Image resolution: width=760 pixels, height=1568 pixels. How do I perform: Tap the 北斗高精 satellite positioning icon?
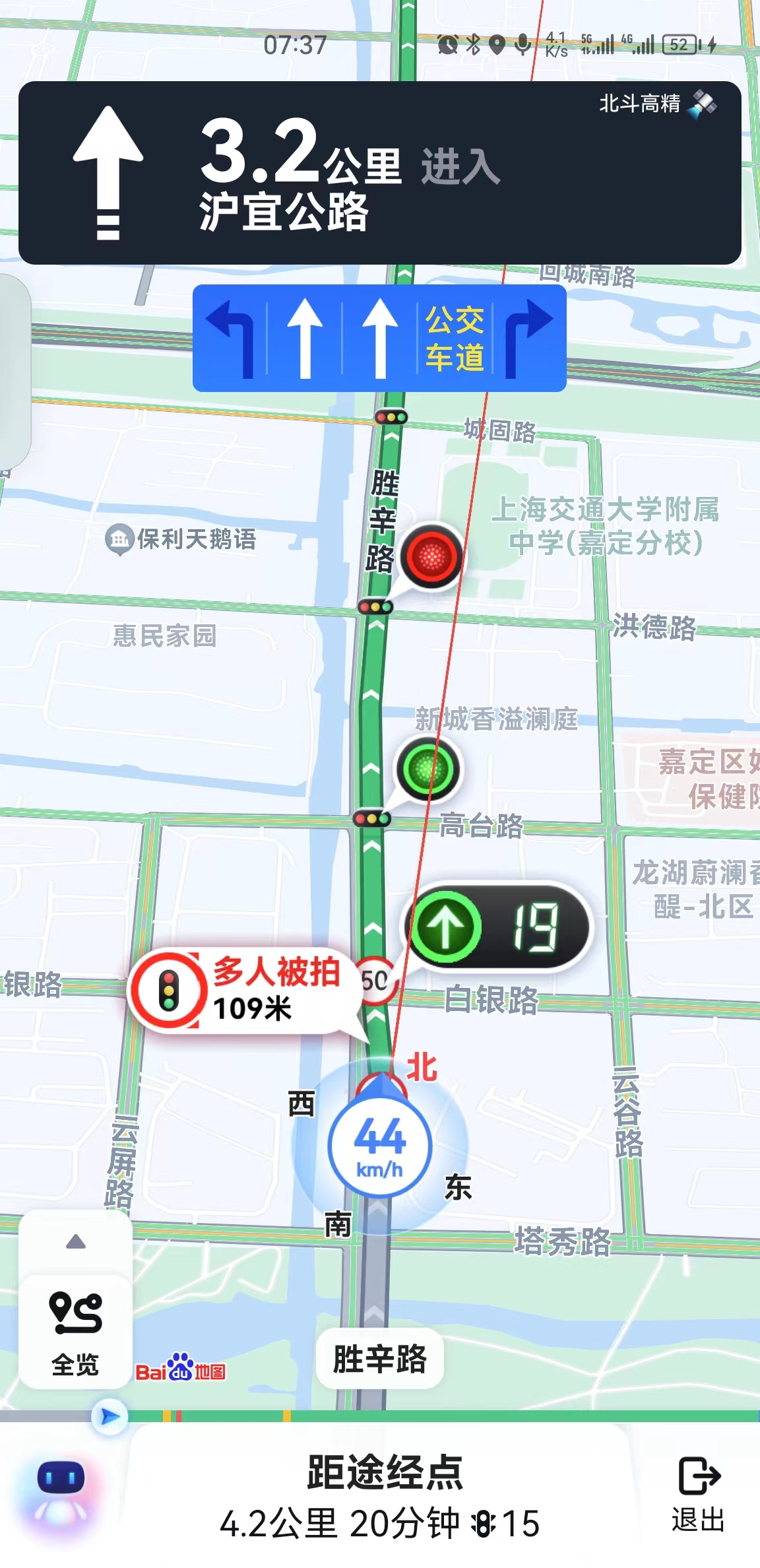(704, 104)
